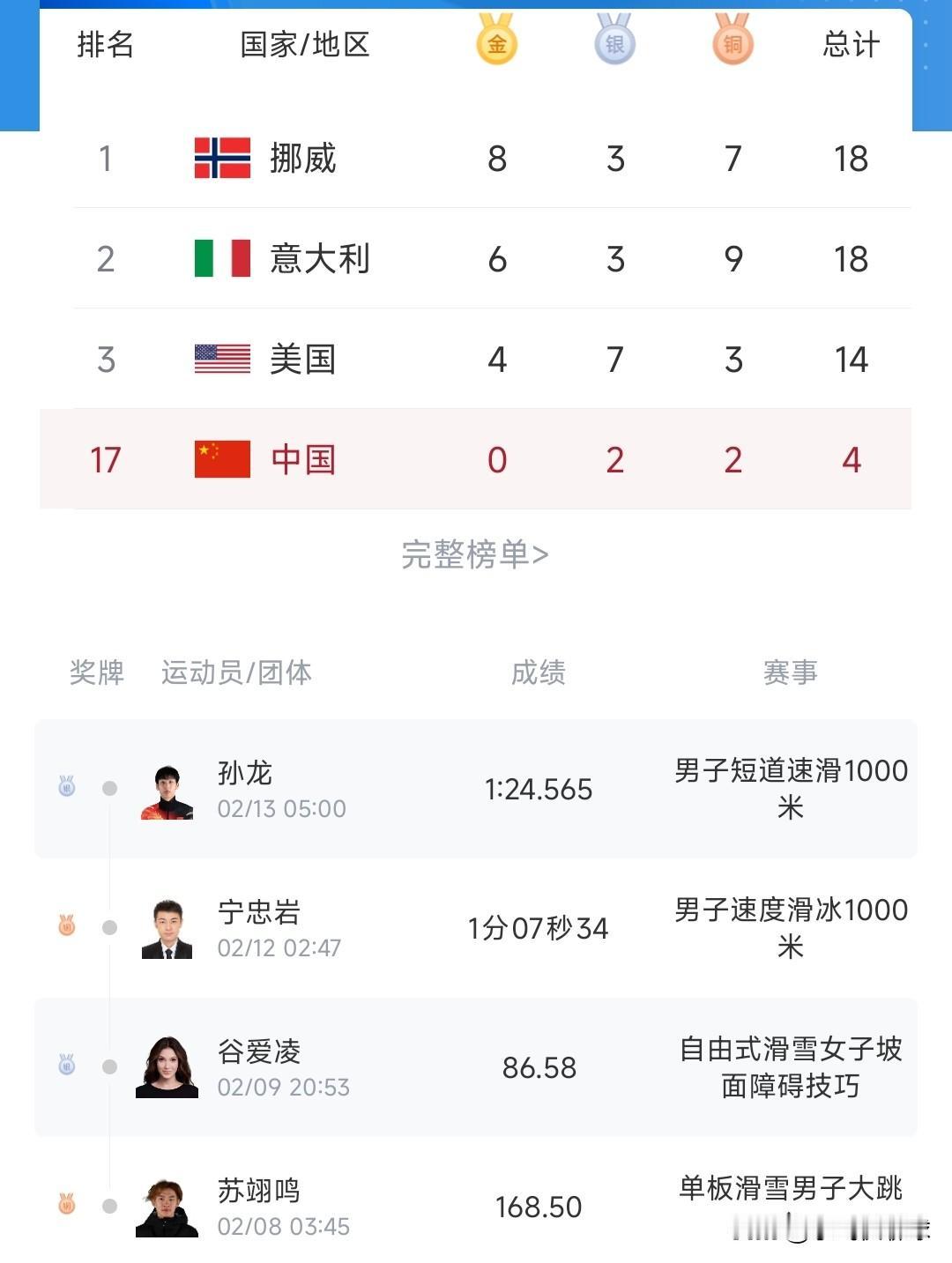Select China's flag icon
This screenshot has width=952, height=1263.
coord(224,458)
